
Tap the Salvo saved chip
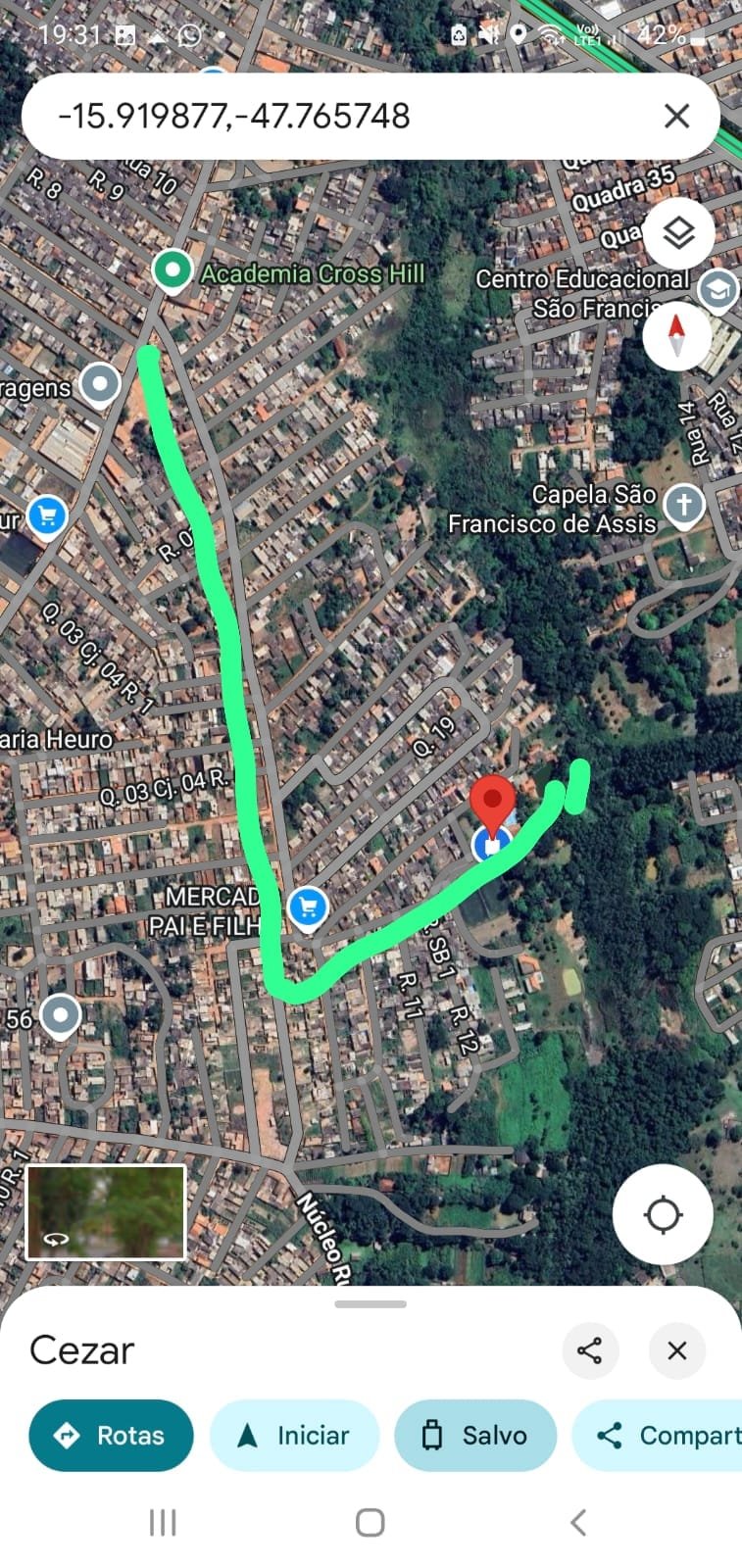(x=475, y=1436)
